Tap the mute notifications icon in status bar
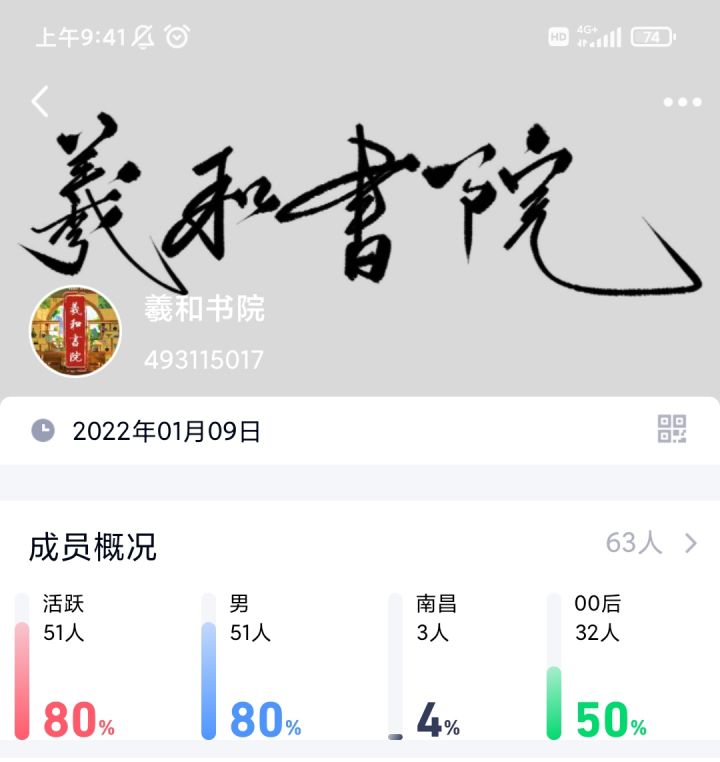The height and width of the screenshot is (762, 720). [140, 35]
